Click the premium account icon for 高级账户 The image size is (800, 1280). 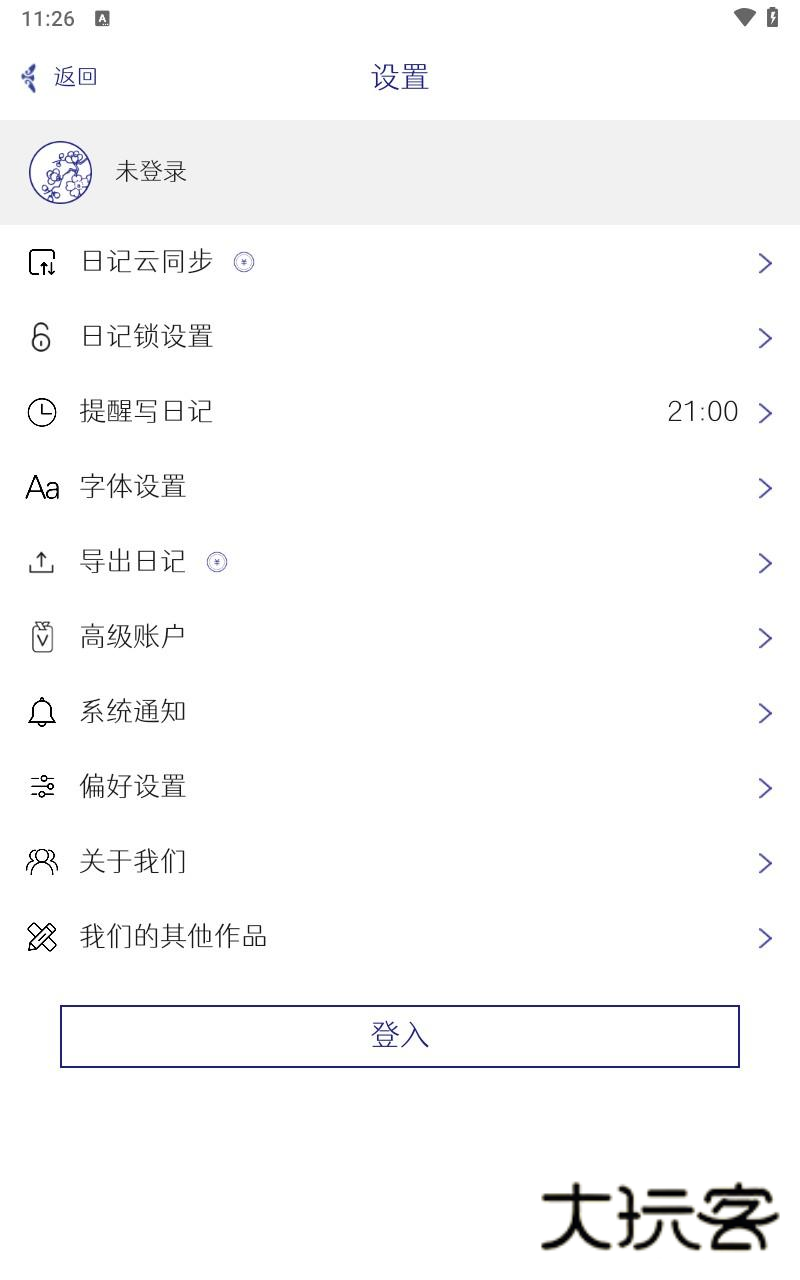(41, 637)
